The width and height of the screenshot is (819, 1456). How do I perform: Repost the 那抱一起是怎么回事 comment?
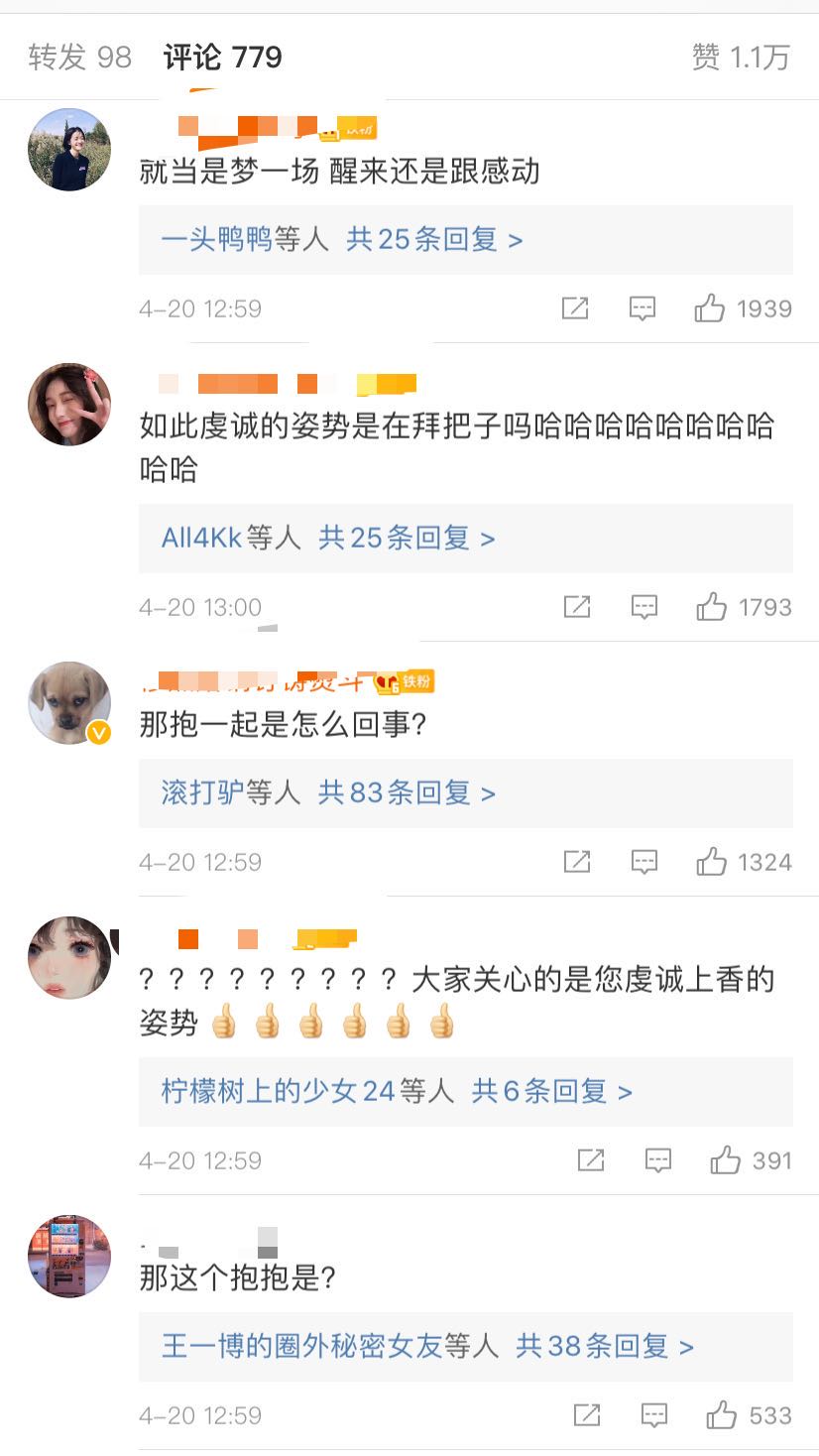577,862
